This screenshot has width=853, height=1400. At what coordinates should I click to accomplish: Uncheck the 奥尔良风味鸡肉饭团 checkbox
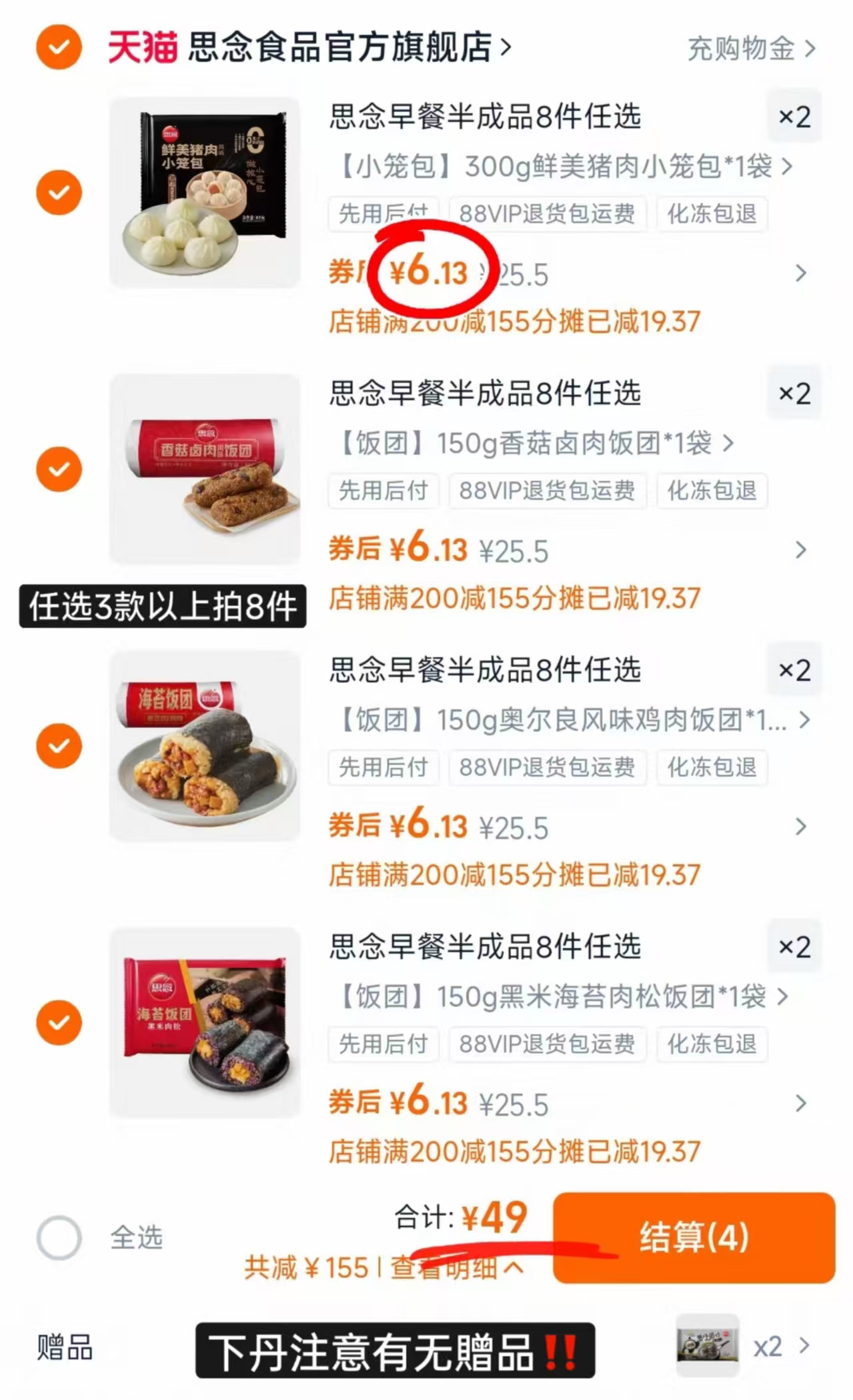pos(59,745)
